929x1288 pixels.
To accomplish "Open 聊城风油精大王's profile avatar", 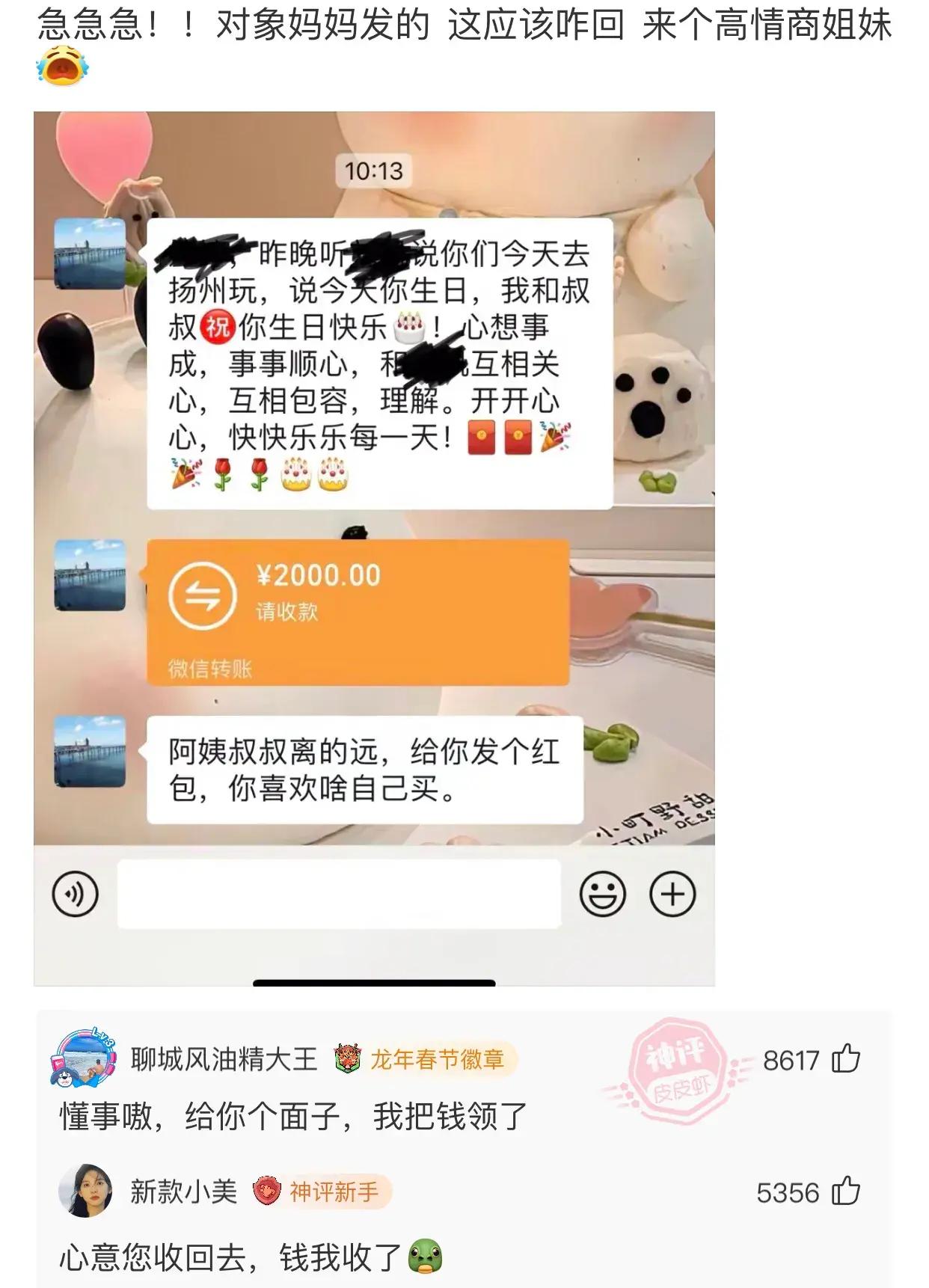I will 85,1058.
